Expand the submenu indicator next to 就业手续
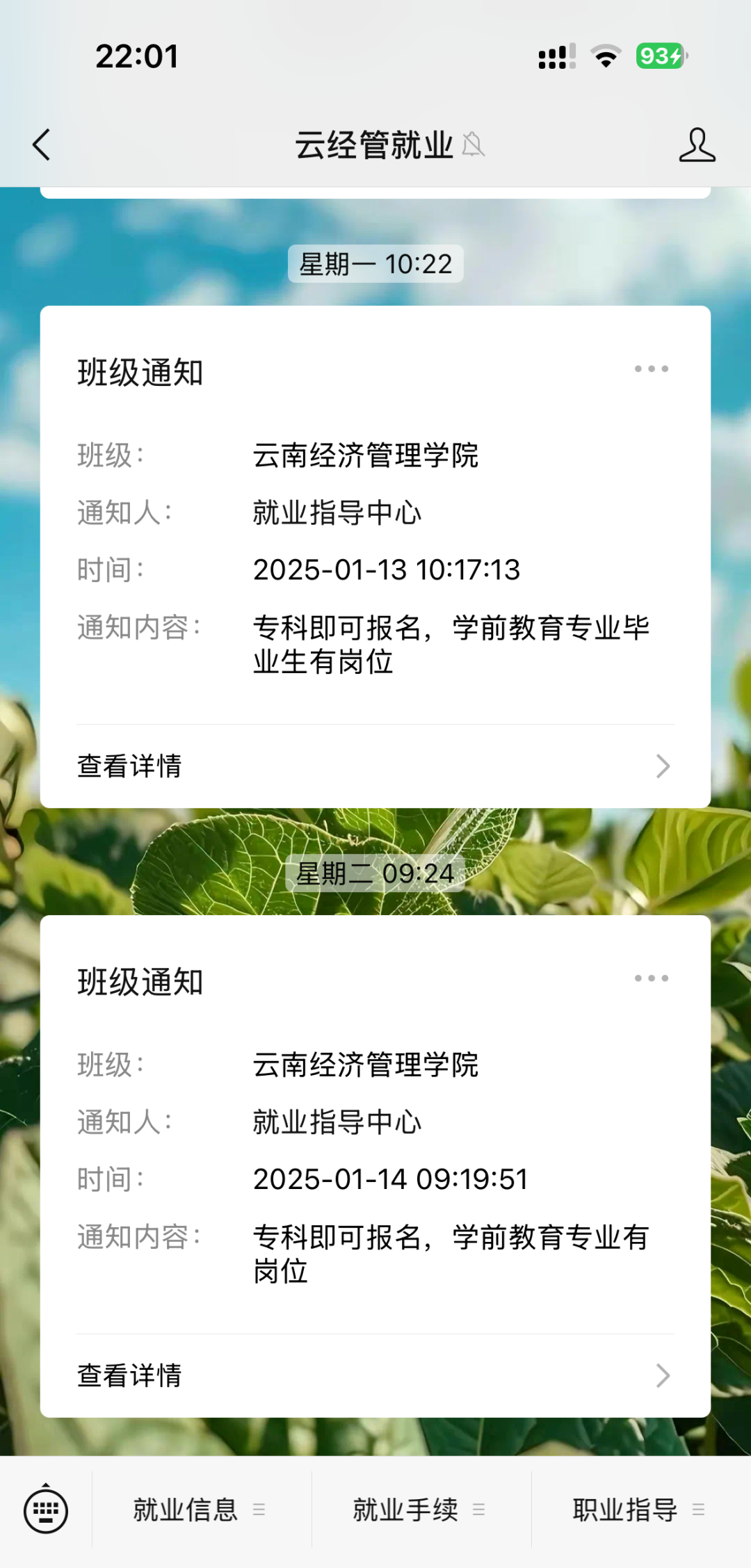The height and width of the screenshot is (1568, 751). (478, 1510)
